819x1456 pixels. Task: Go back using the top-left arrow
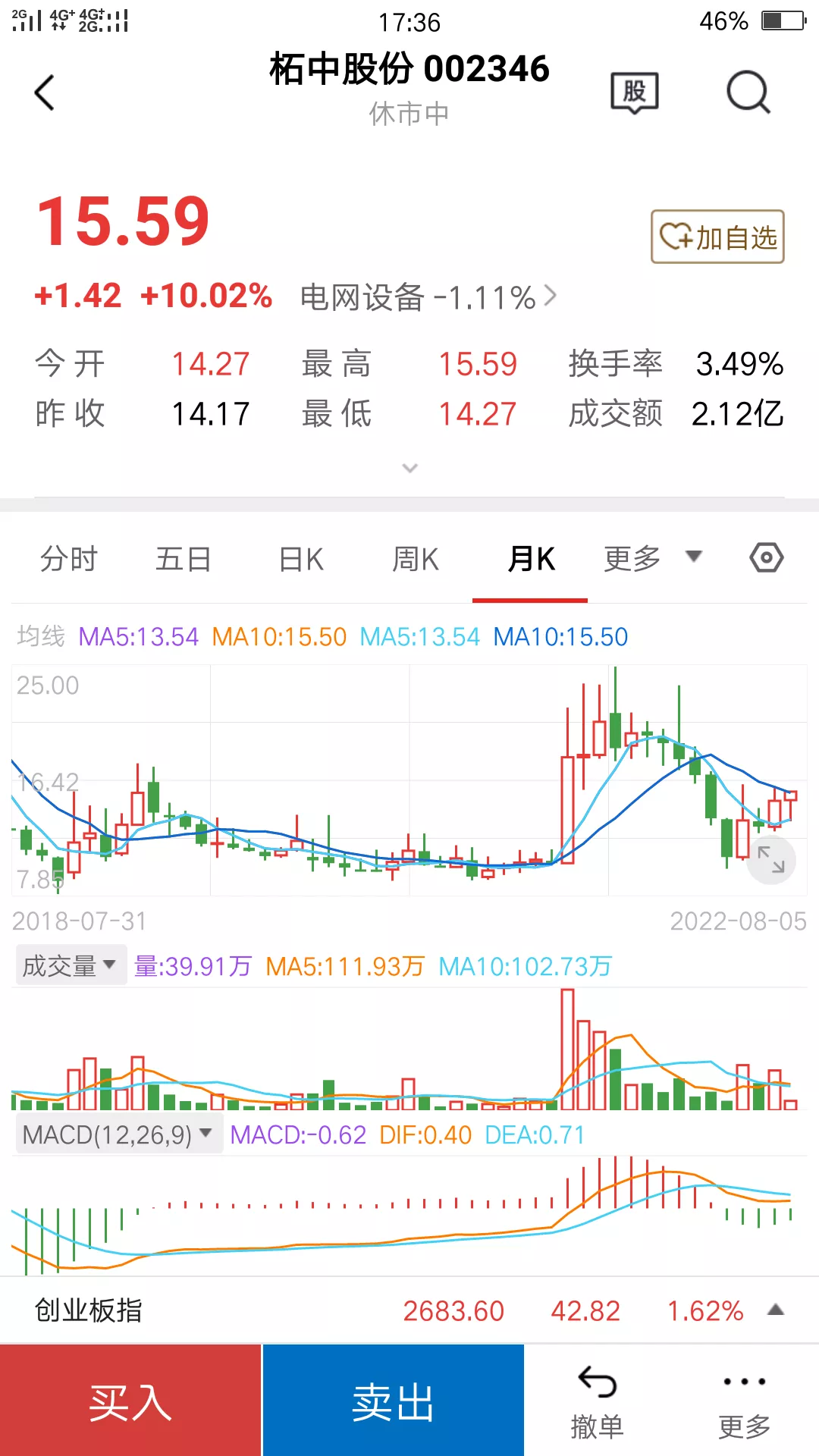pos(45,93)
